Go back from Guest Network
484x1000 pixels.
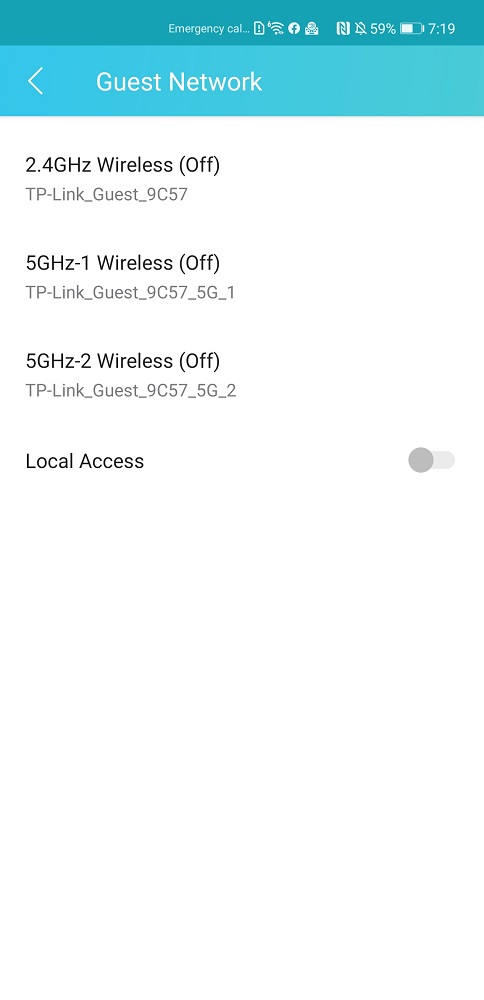[36, 82]
